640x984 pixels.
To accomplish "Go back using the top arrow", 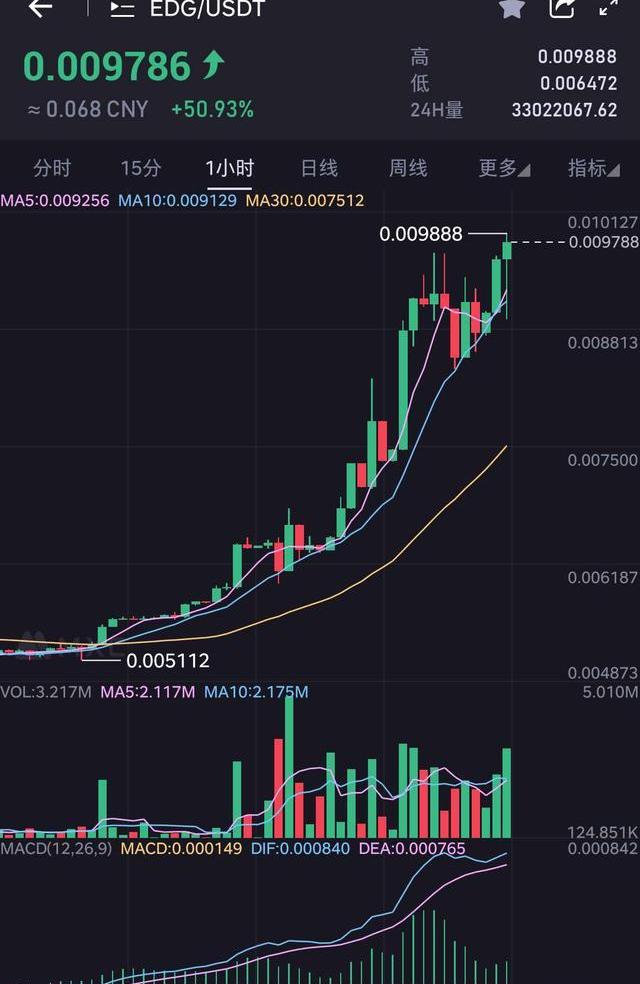I will point(40,9).
